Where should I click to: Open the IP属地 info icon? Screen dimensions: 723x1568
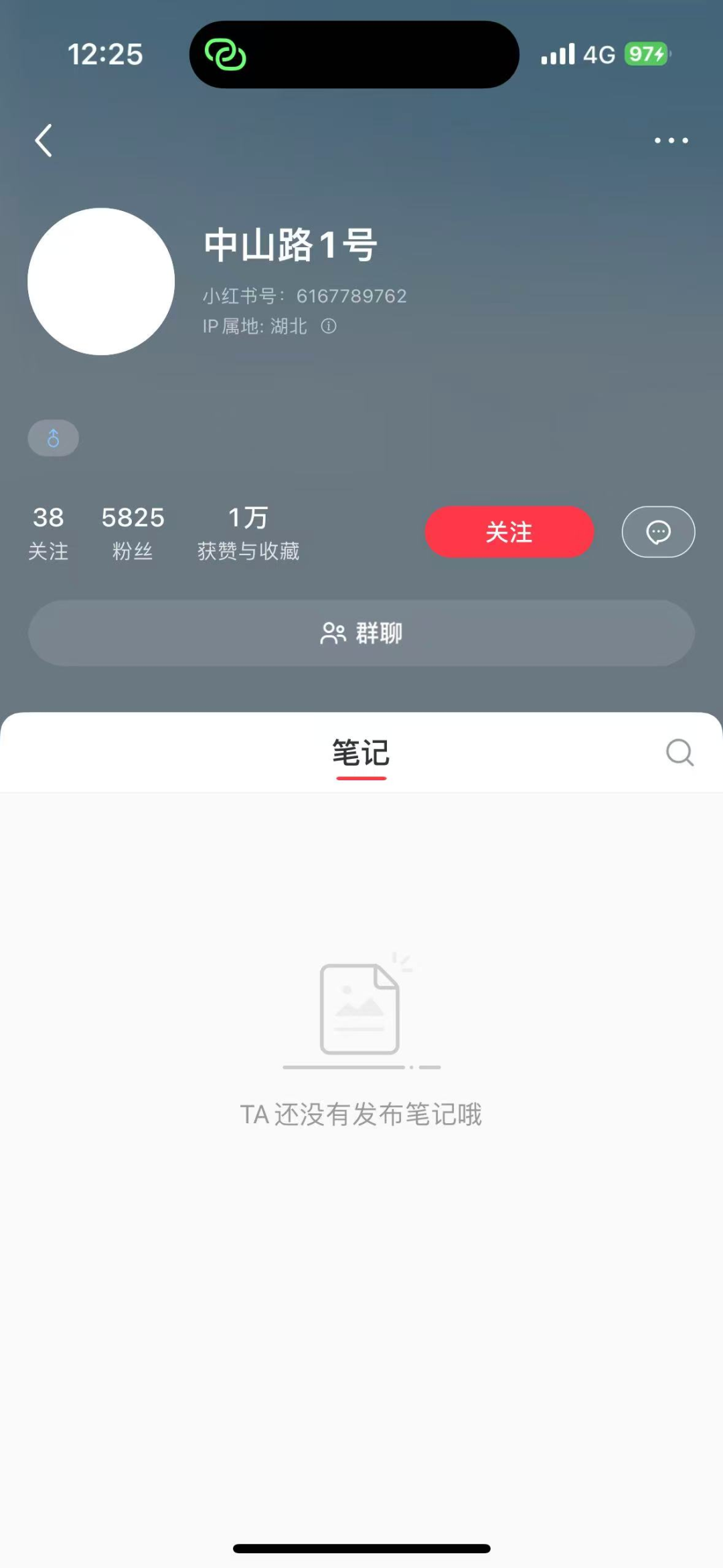[x=329, y=326]
